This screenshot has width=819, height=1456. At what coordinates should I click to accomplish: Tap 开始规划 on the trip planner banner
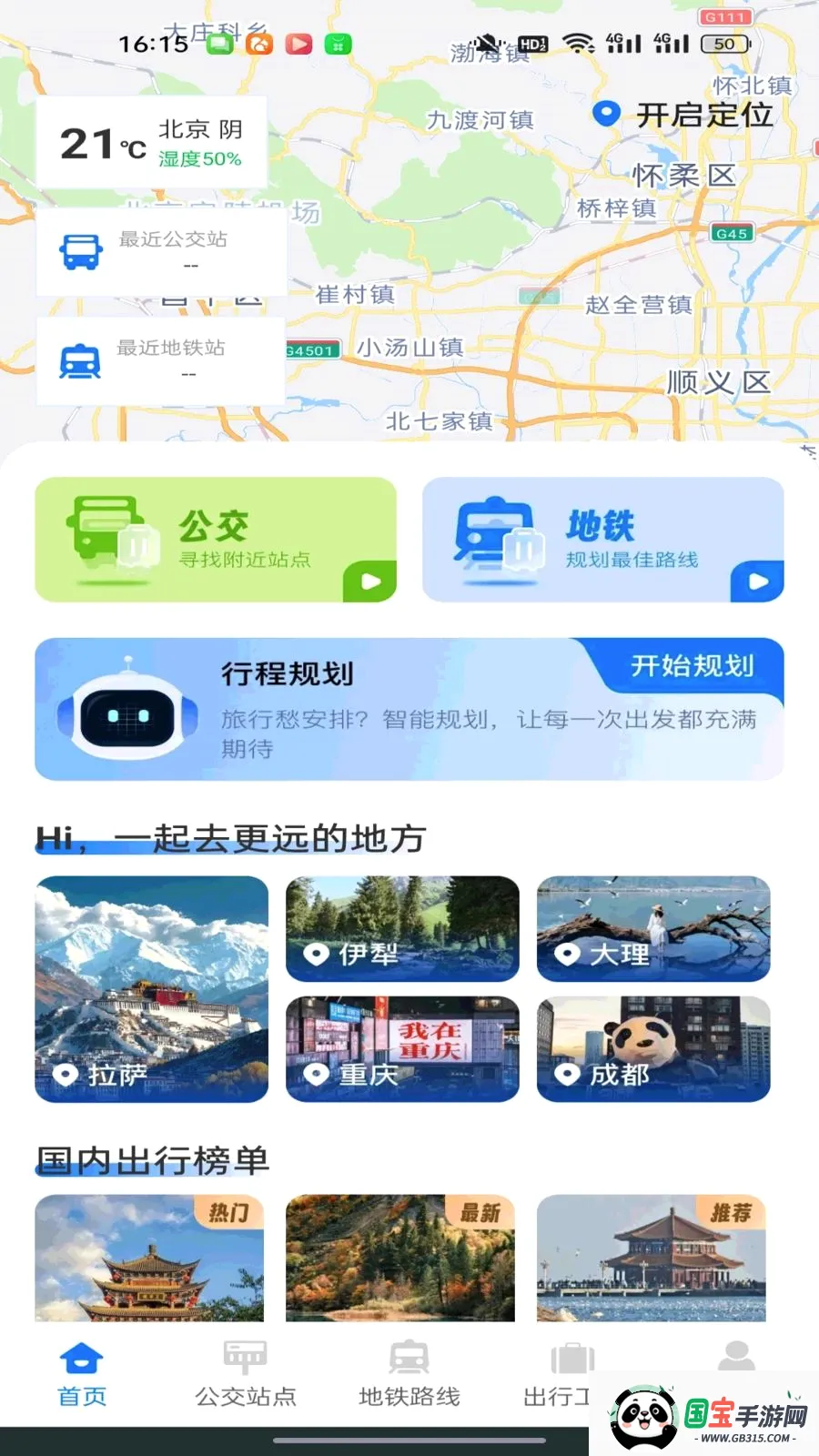coord(693,666)
